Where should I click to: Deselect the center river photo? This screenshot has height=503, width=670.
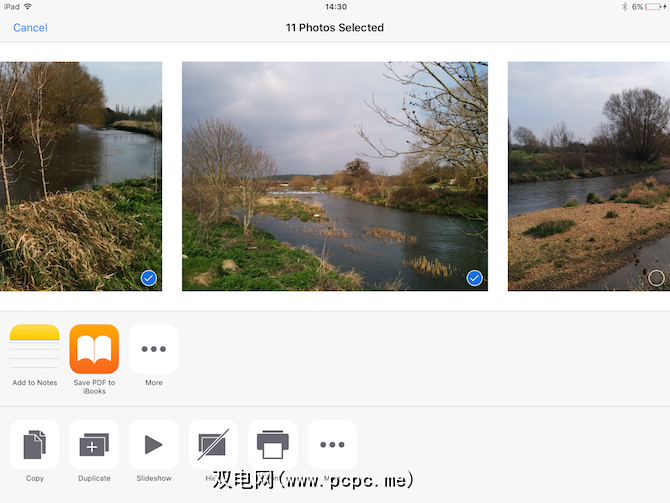(474, 278)
